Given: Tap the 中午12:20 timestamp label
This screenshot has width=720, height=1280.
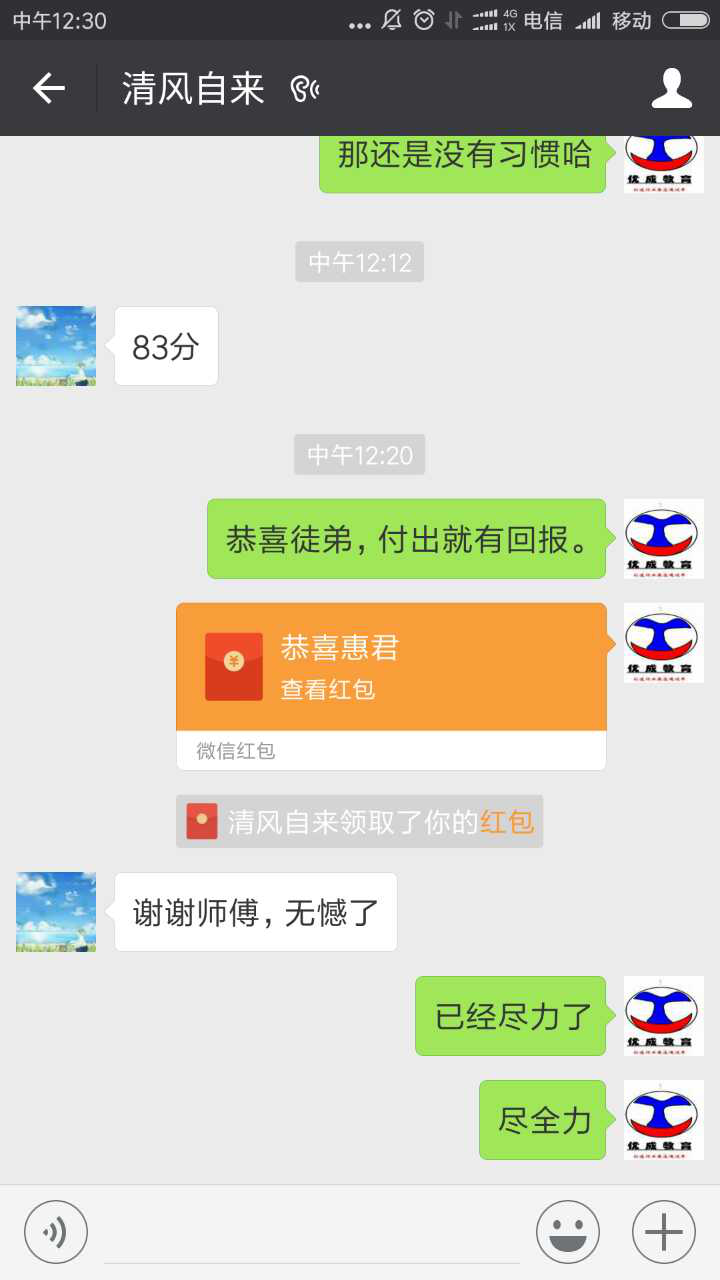Looking at the screenshot, I should (x=359, y=454).
